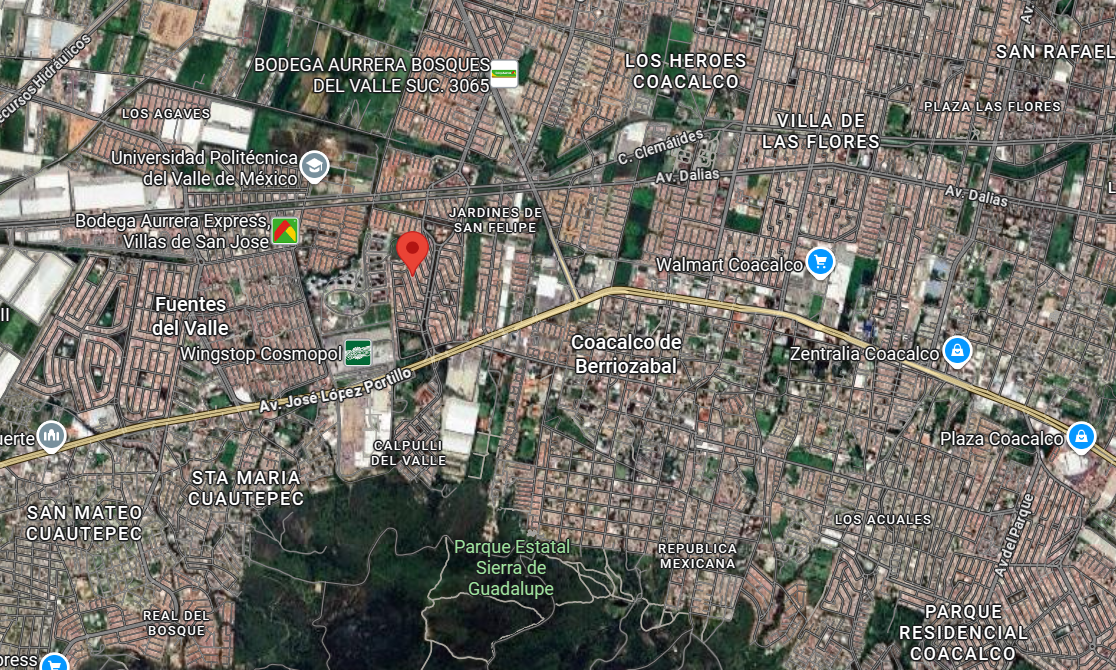Image resolution: width=1116 pixels, height=670 pixels.
Task: Tap the Parque Estatal Sierra de Guadalupe label
Action: point(511,567)
